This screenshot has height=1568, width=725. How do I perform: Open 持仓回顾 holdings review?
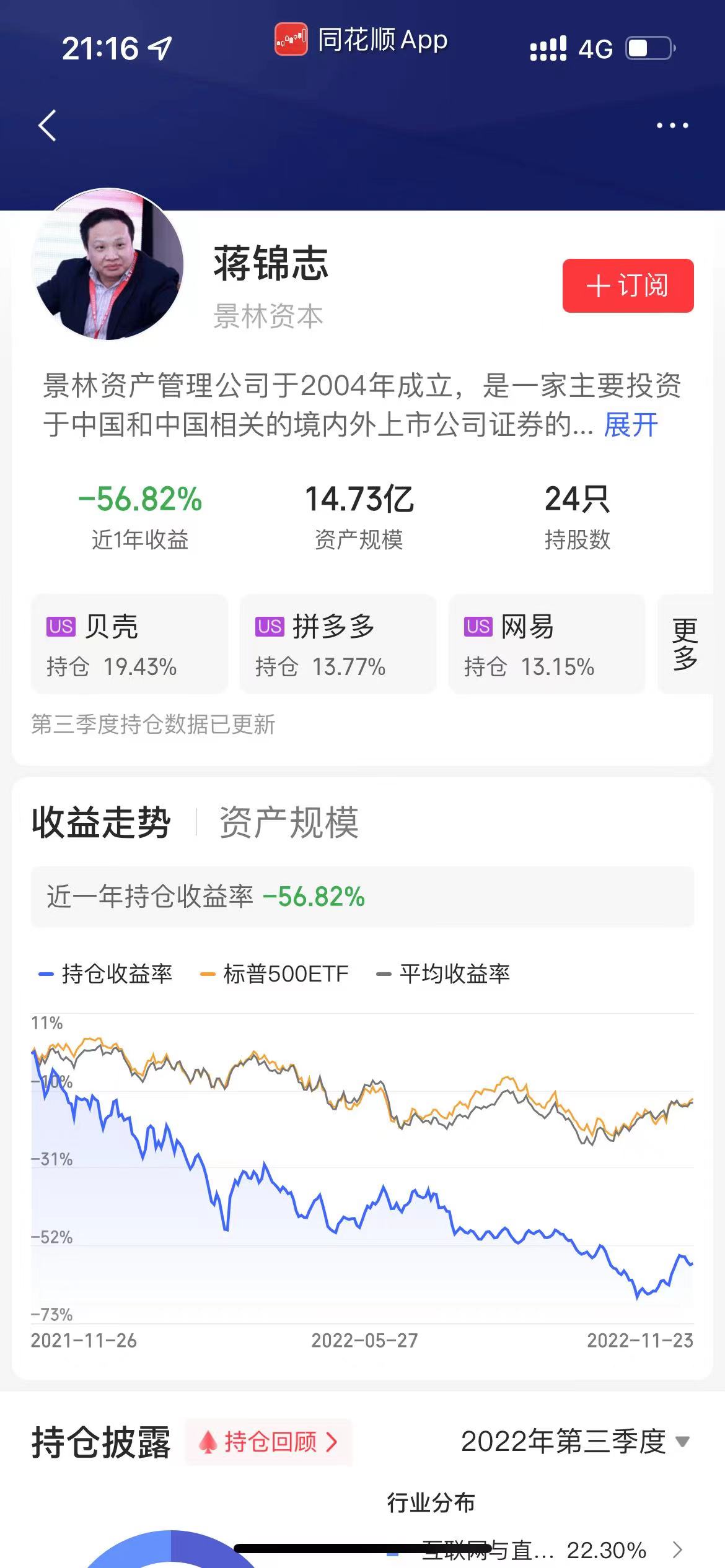269,1442
